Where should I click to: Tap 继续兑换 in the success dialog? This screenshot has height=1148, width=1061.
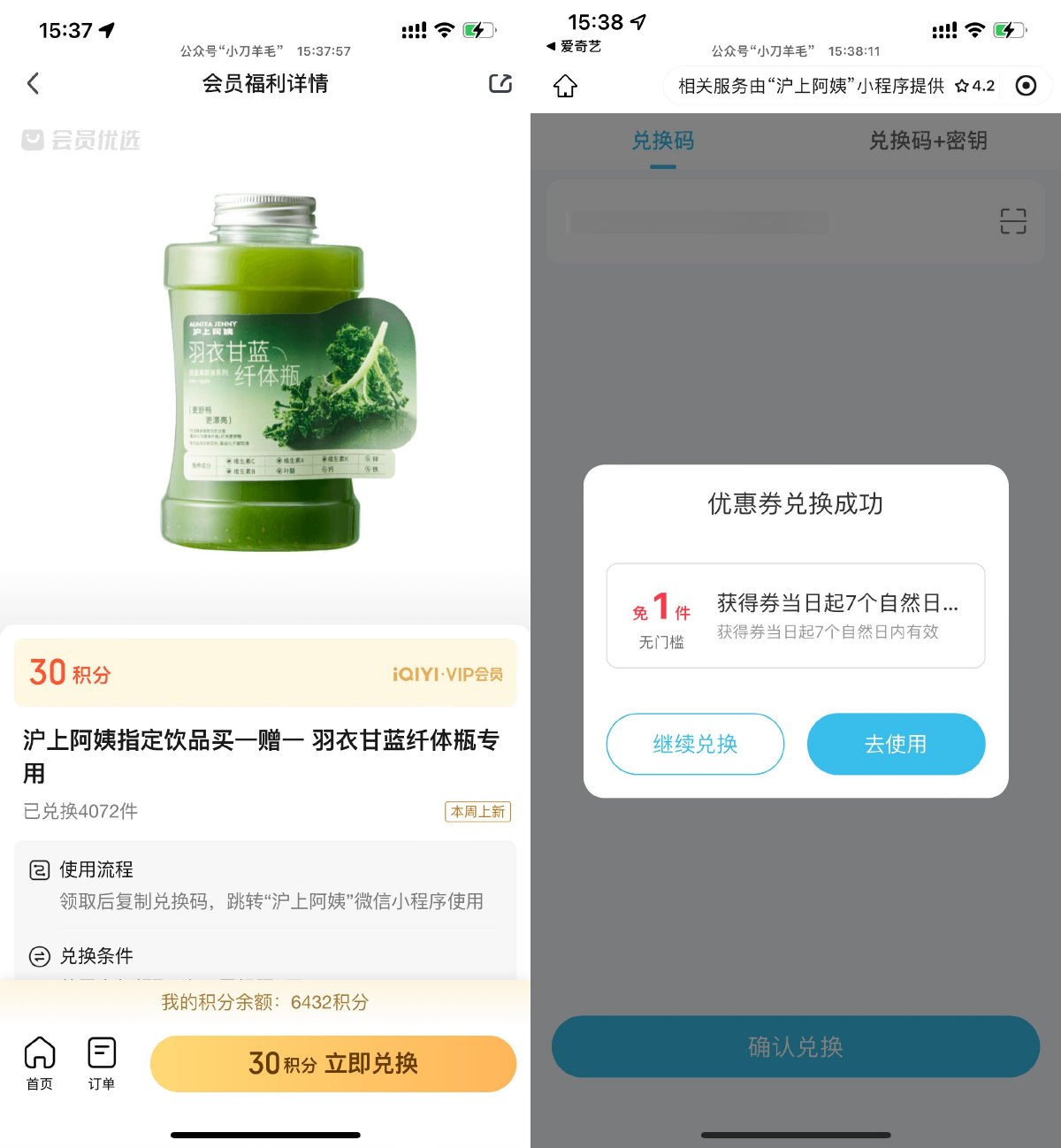tap(695, 744)
